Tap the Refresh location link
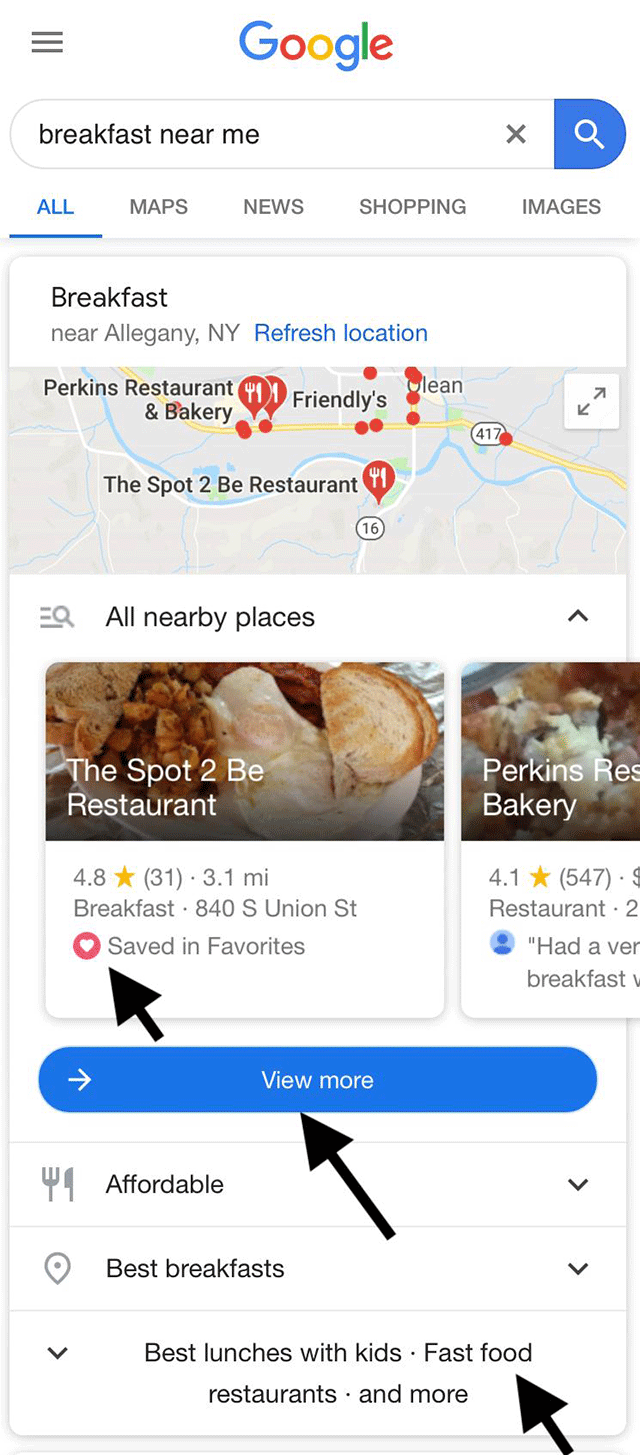640x1455 pixels. tap(340, 333)
